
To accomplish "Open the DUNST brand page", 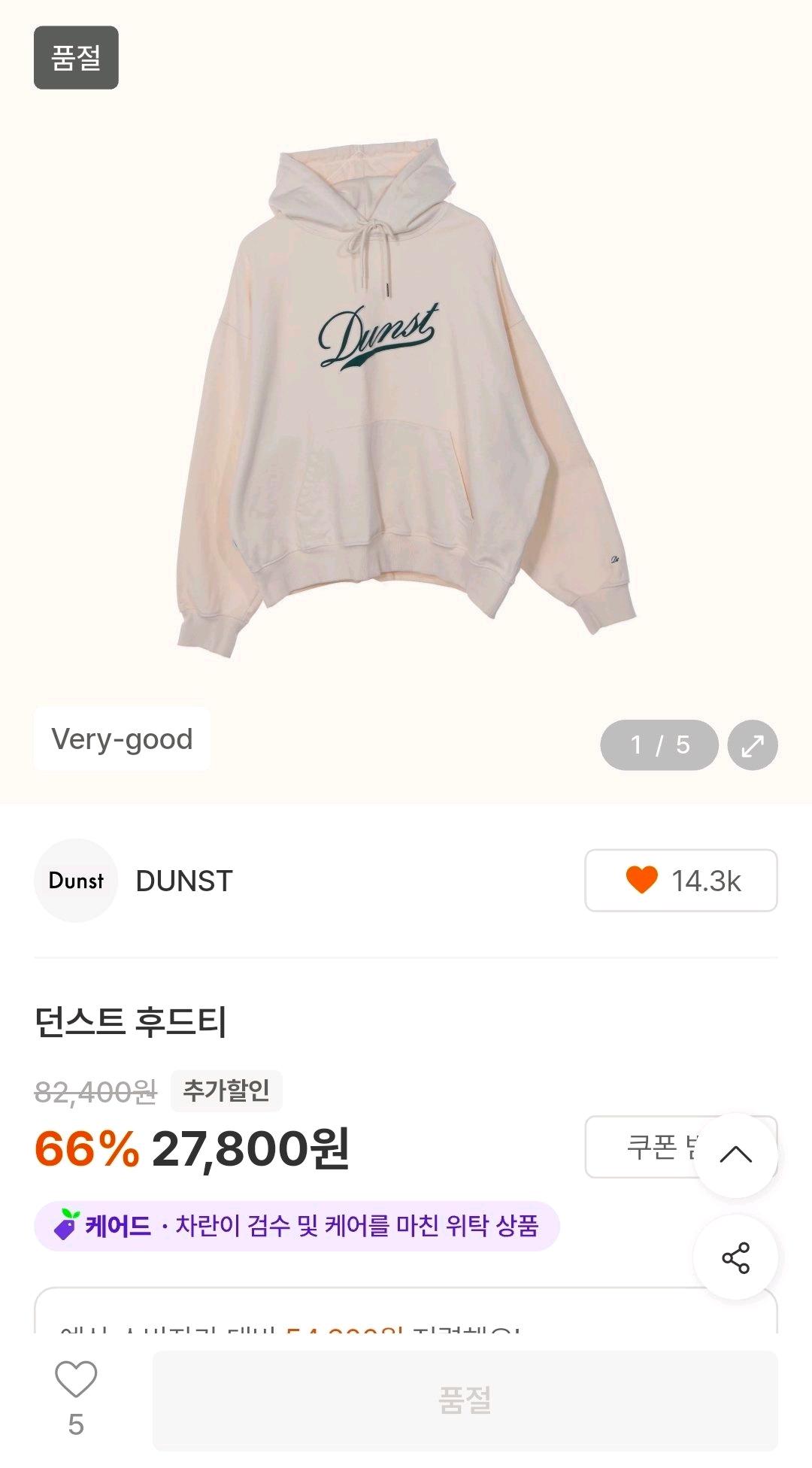I will [x=134, y=881].
